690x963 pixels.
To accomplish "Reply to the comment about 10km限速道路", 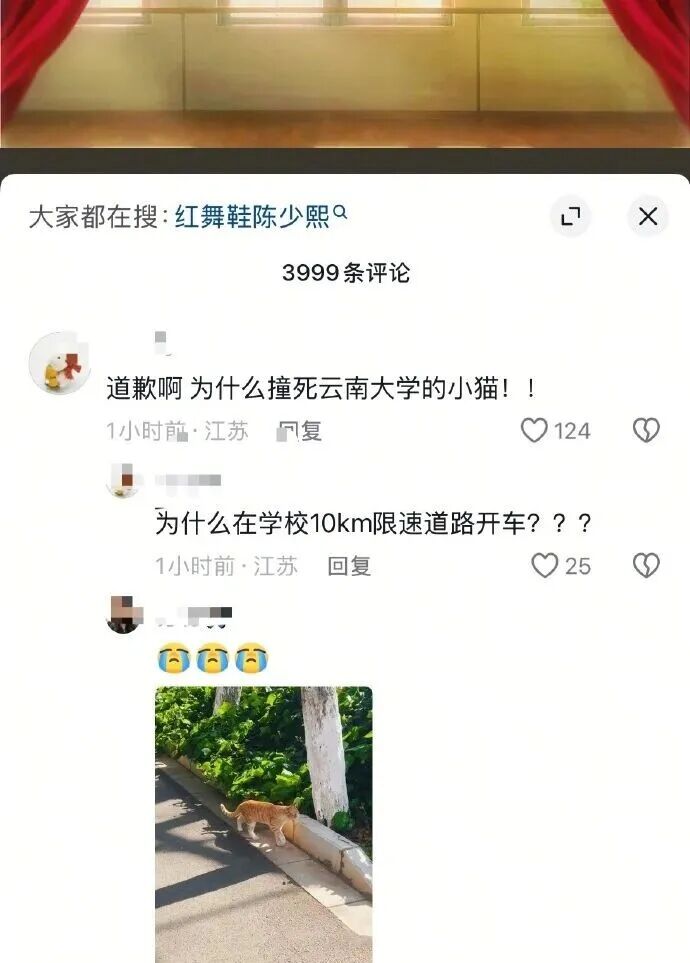I will pyautogui.click(x=349, y=566).
